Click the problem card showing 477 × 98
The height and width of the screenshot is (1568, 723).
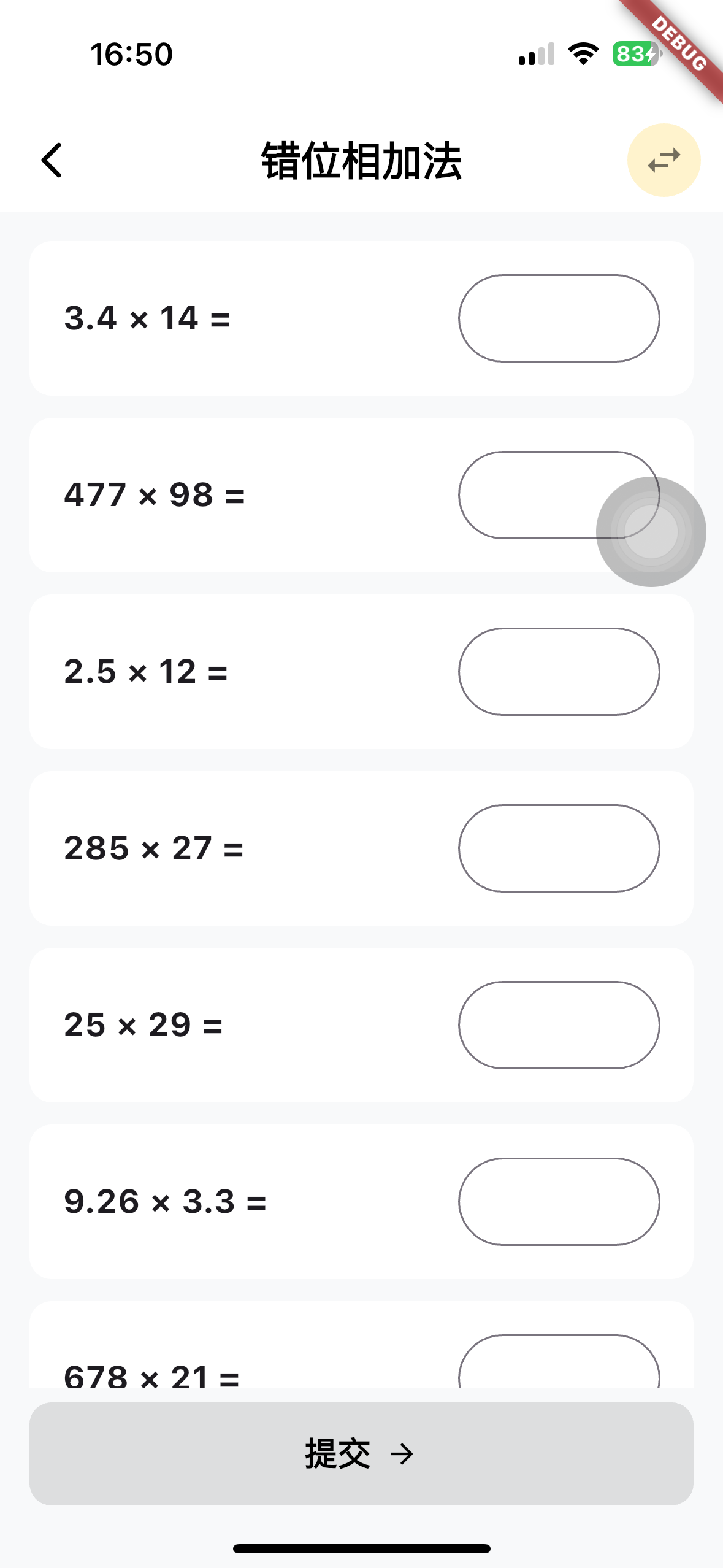245,494
